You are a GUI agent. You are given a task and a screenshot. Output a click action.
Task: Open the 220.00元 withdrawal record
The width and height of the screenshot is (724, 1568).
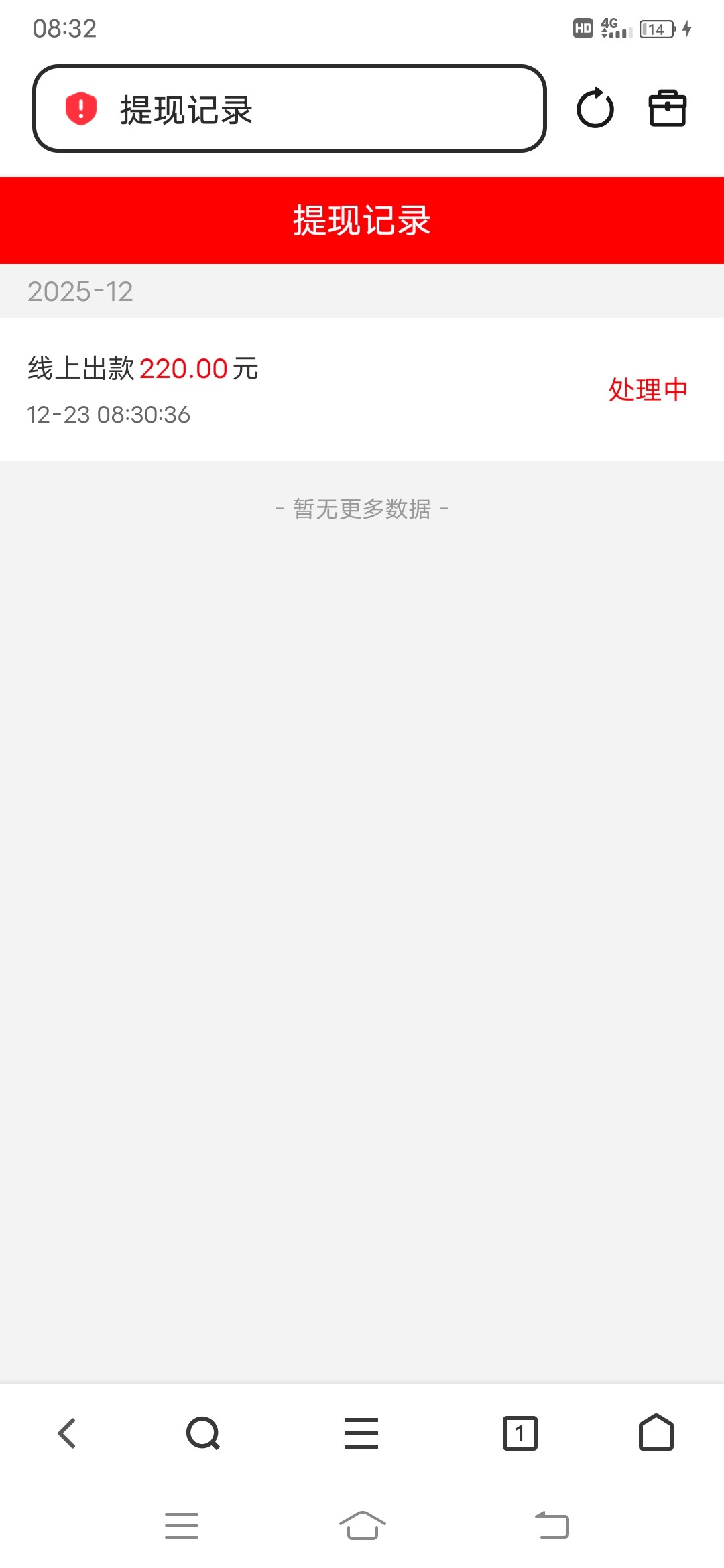[362, 389]
